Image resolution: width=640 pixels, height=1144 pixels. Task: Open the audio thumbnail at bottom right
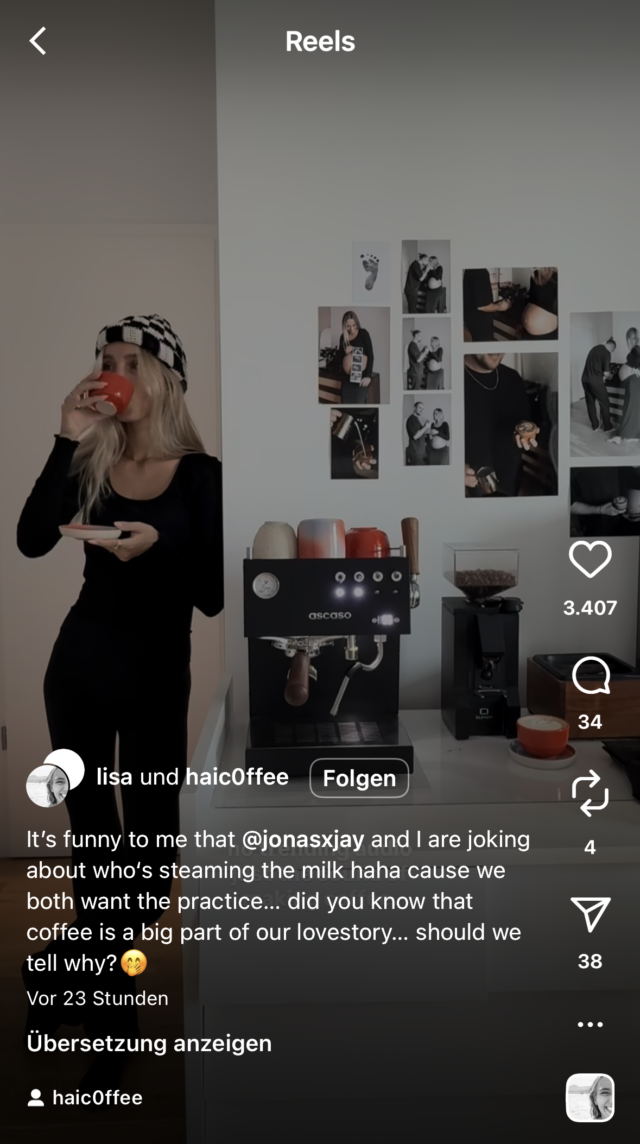(x=590, y=1098)
